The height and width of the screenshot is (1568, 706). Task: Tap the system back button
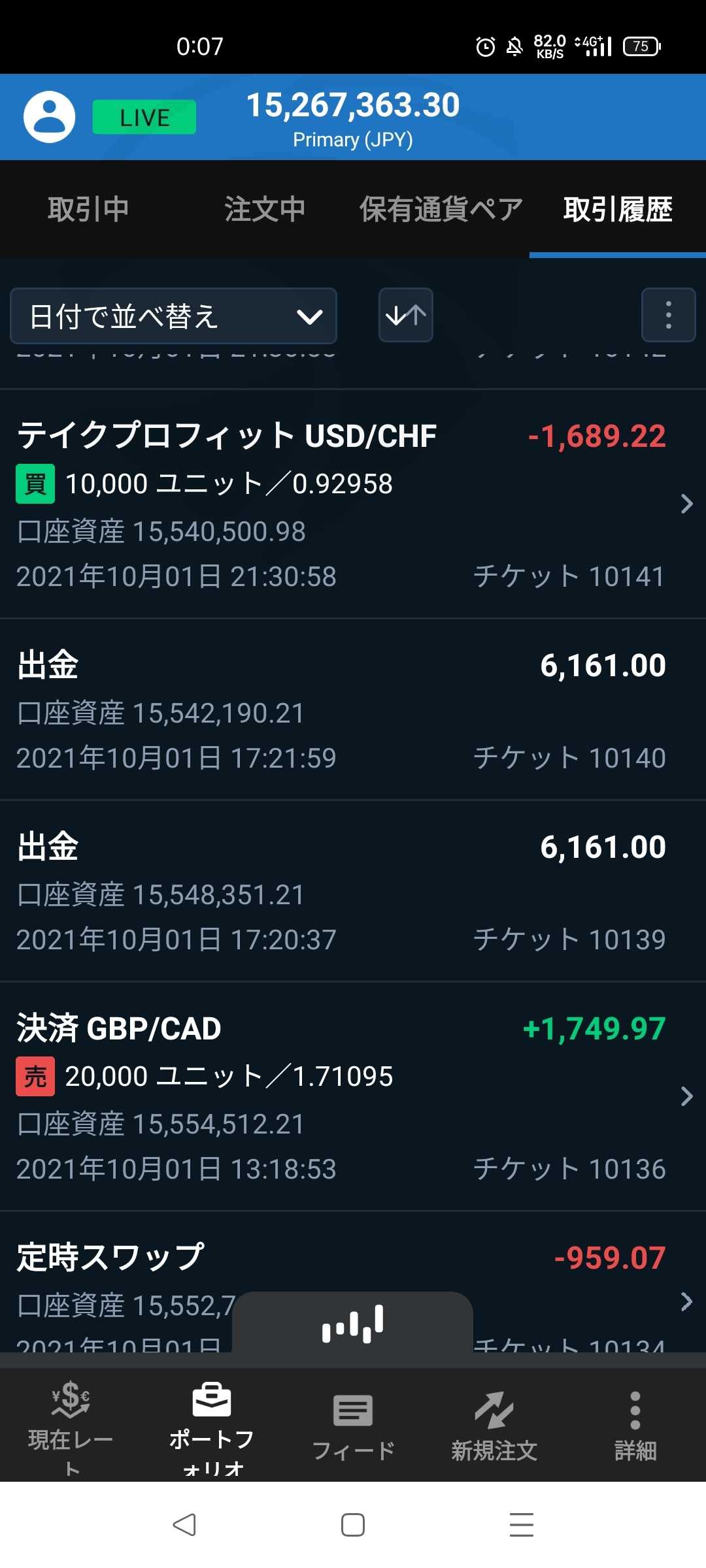[184, 1525]
